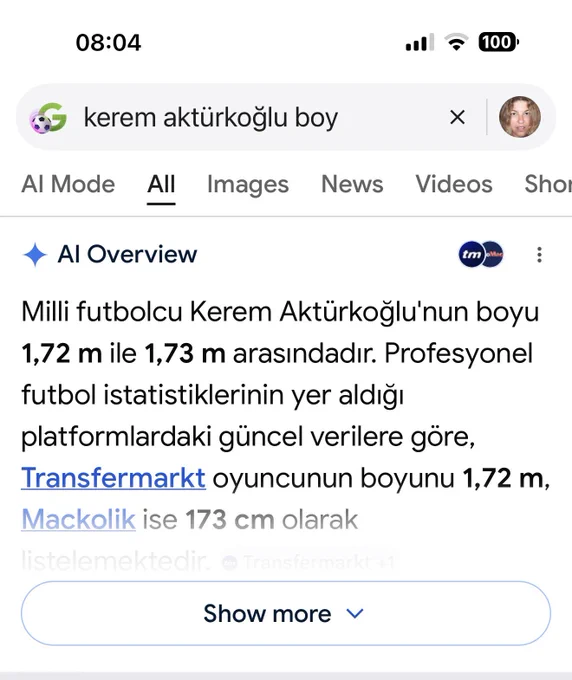Image resolution: width=572 pixels, height=680 pixels.
Task: Switch to the News tab
Action: pyautogui.click(x=352, y=184)
